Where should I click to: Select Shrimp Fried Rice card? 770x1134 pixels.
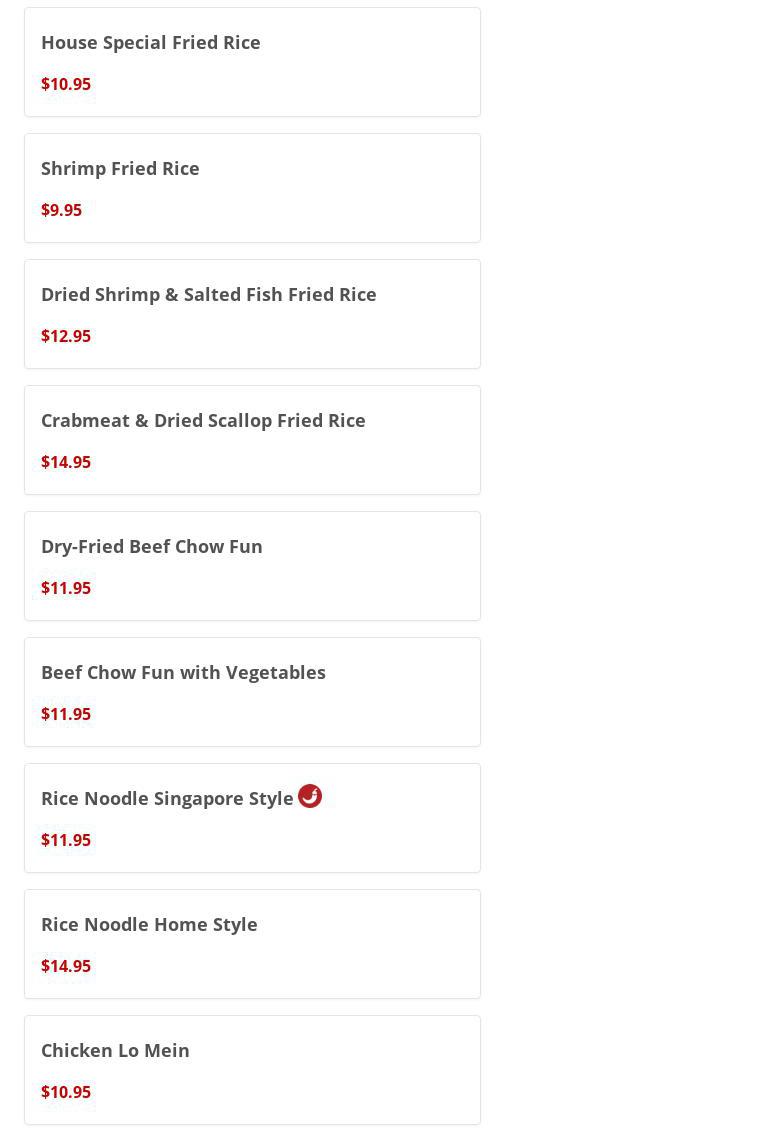tap(252, 188)
